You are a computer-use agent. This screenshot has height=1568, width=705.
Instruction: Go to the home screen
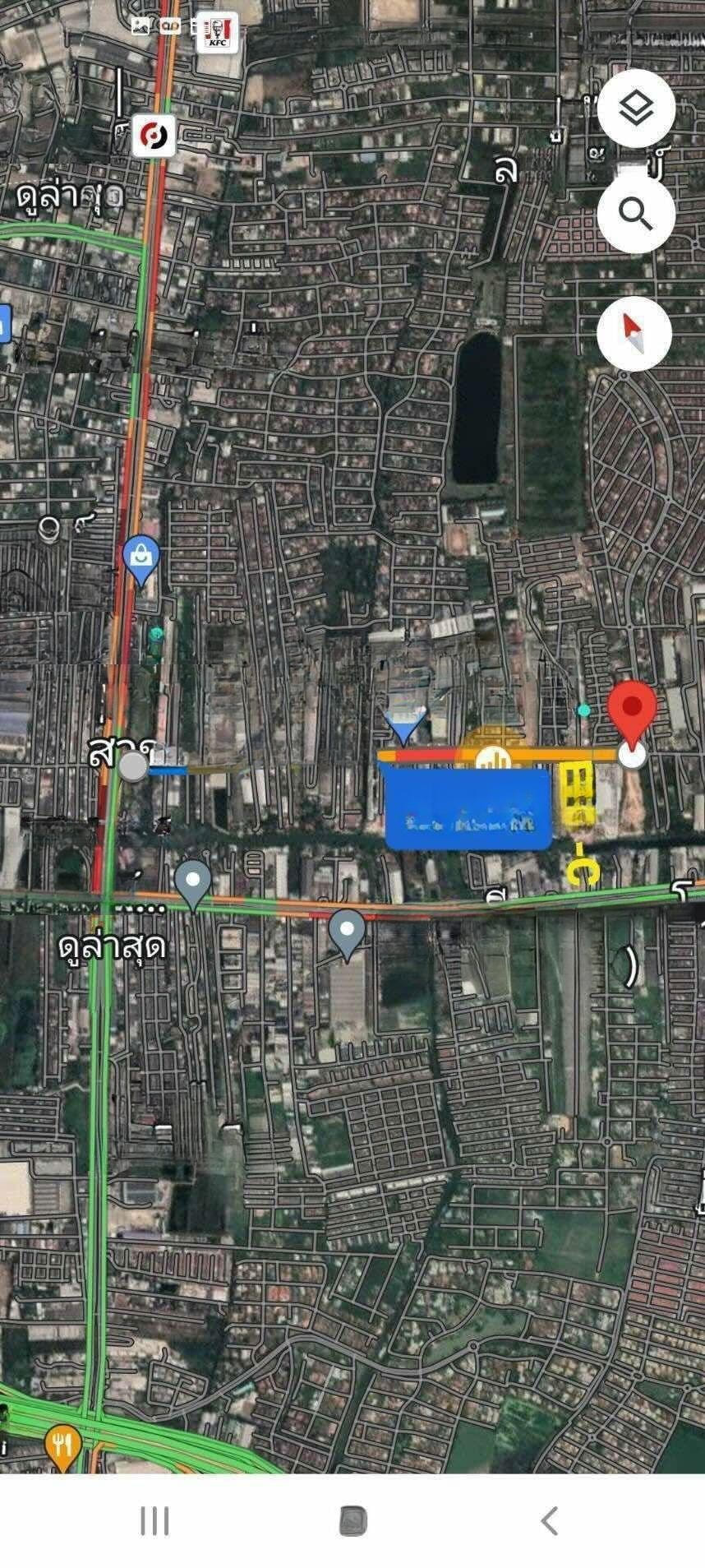coord(352,1520)
